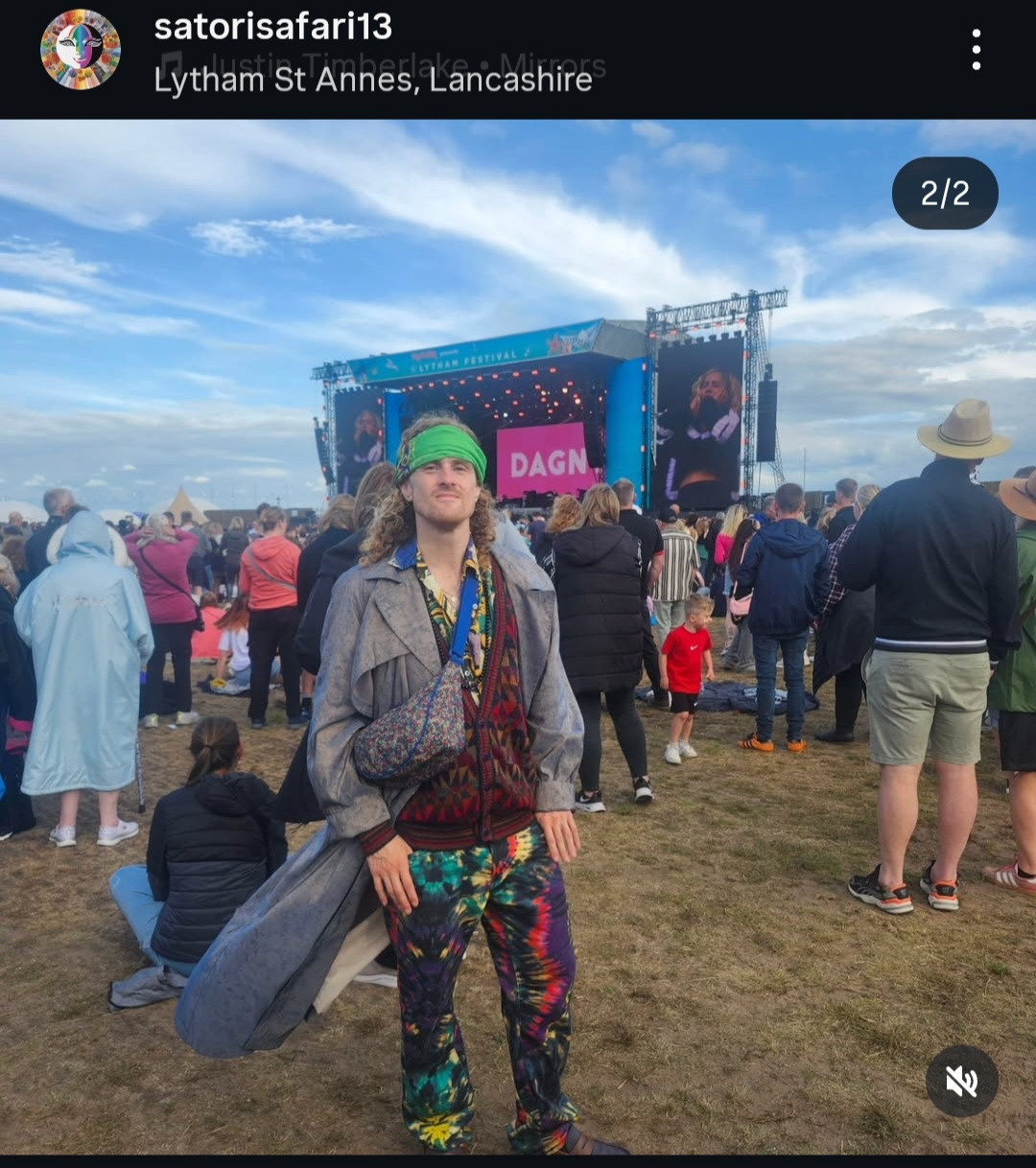Open the Lytham St Annes location
1036x1168 pixels.
pos(373,80)
